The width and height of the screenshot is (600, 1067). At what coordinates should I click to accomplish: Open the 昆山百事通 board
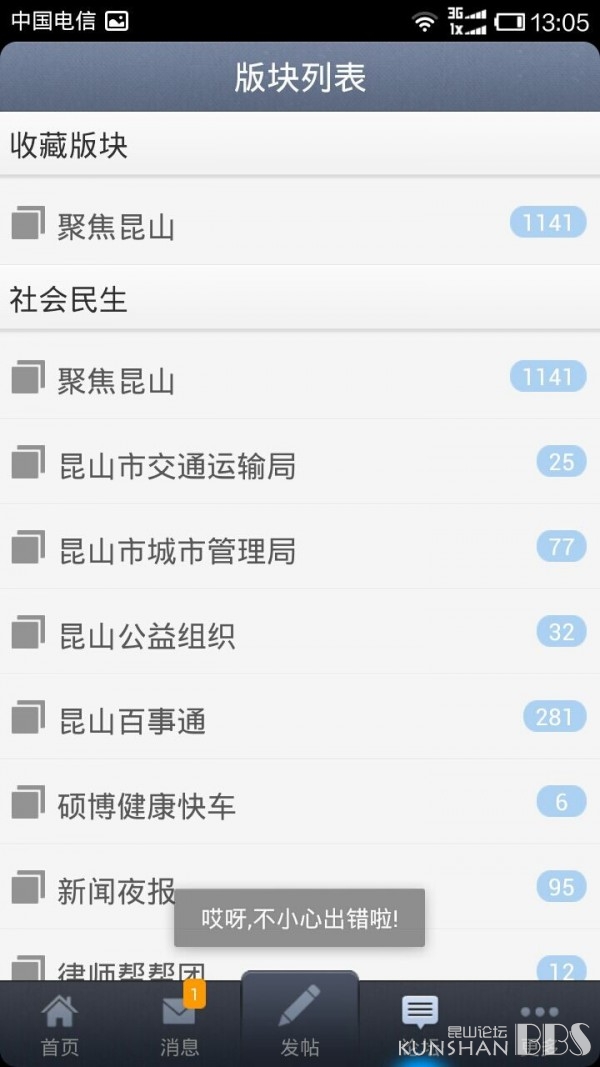300,717
